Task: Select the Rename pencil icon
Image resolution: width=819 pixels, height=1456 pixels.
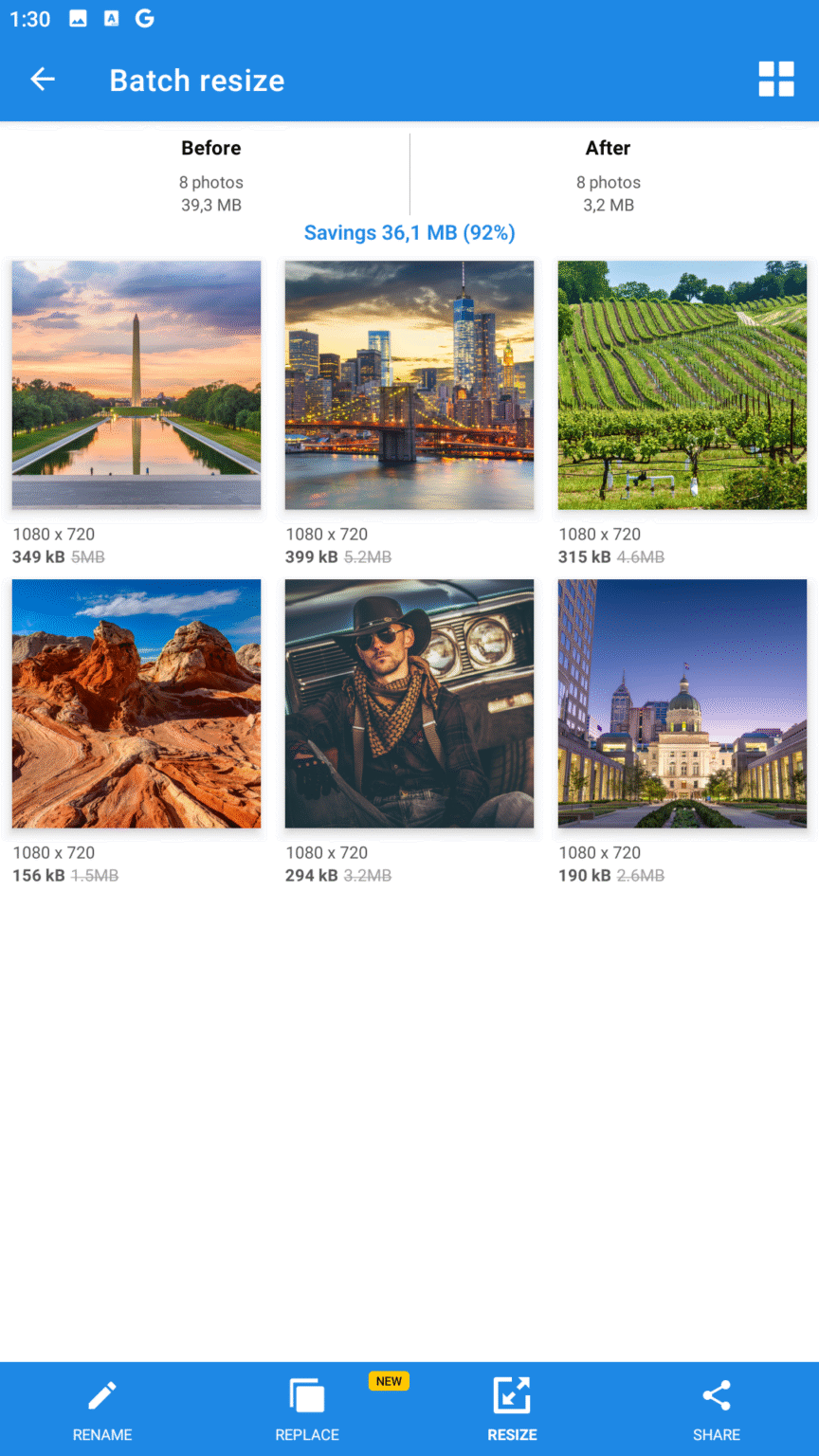Action: click(101, 1393)
